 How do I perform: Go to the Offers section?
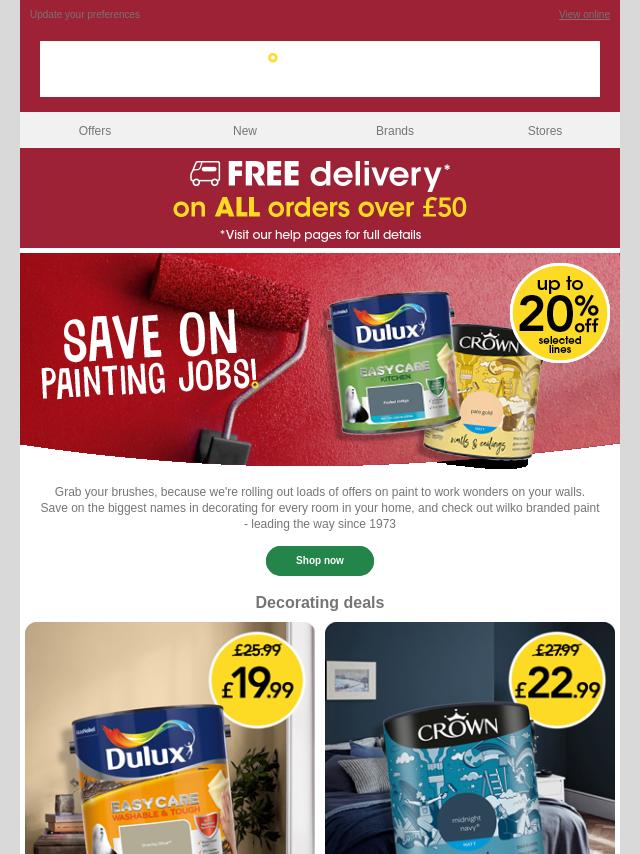[x=95, y=131]
